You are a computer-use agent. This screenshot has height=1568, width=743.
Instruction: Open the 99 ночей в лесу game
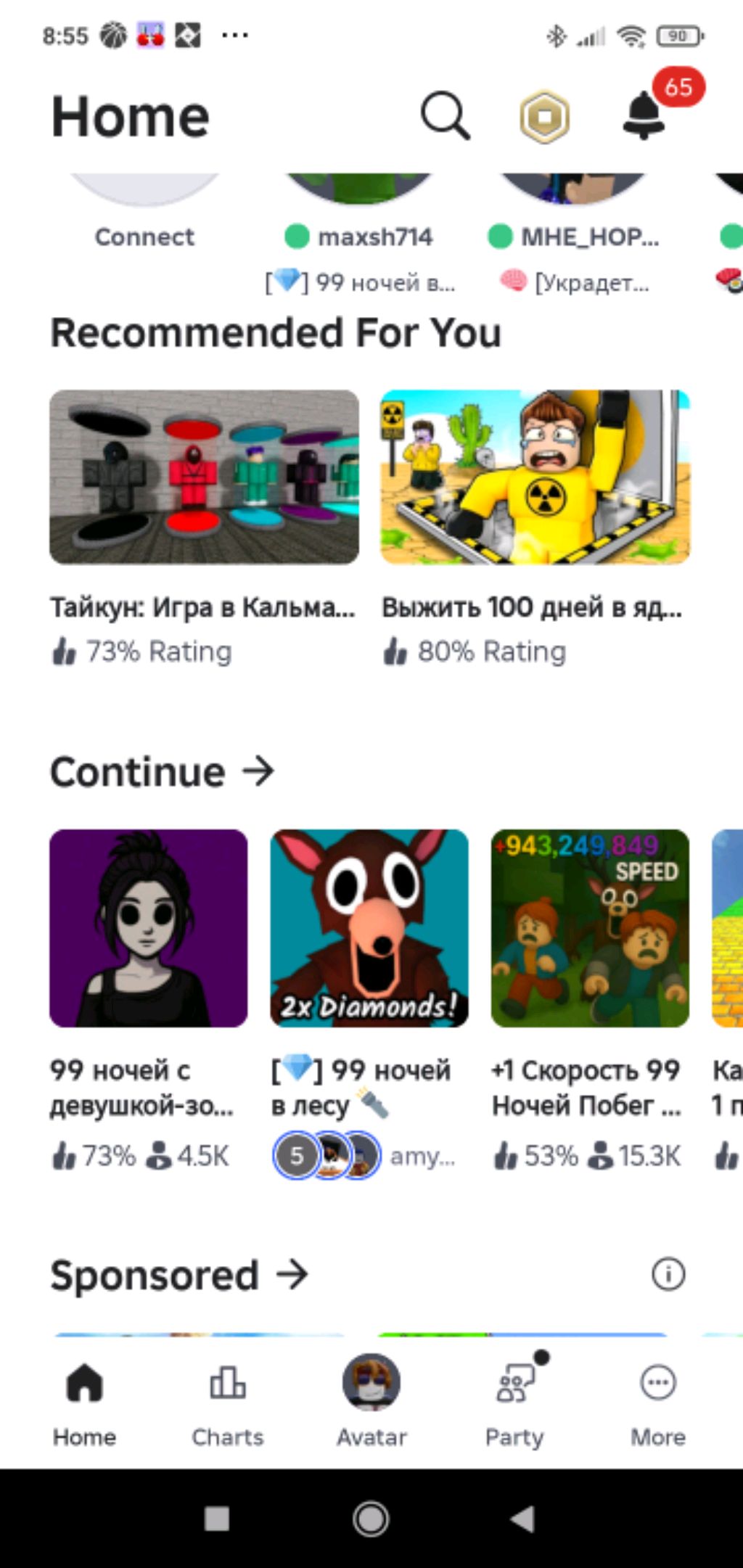coord(369,928)
